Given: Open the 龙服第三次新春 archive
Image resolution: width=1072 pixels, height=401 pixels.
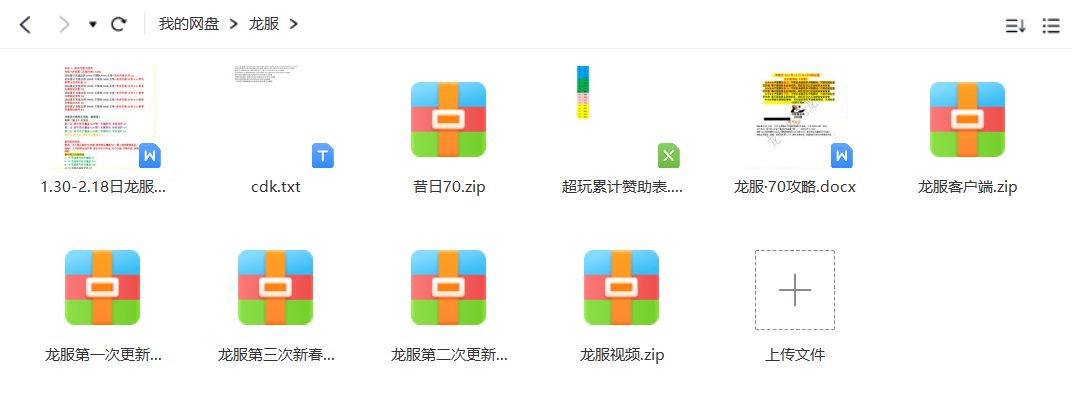Looking at the screenshot, I should click(276, 288).
